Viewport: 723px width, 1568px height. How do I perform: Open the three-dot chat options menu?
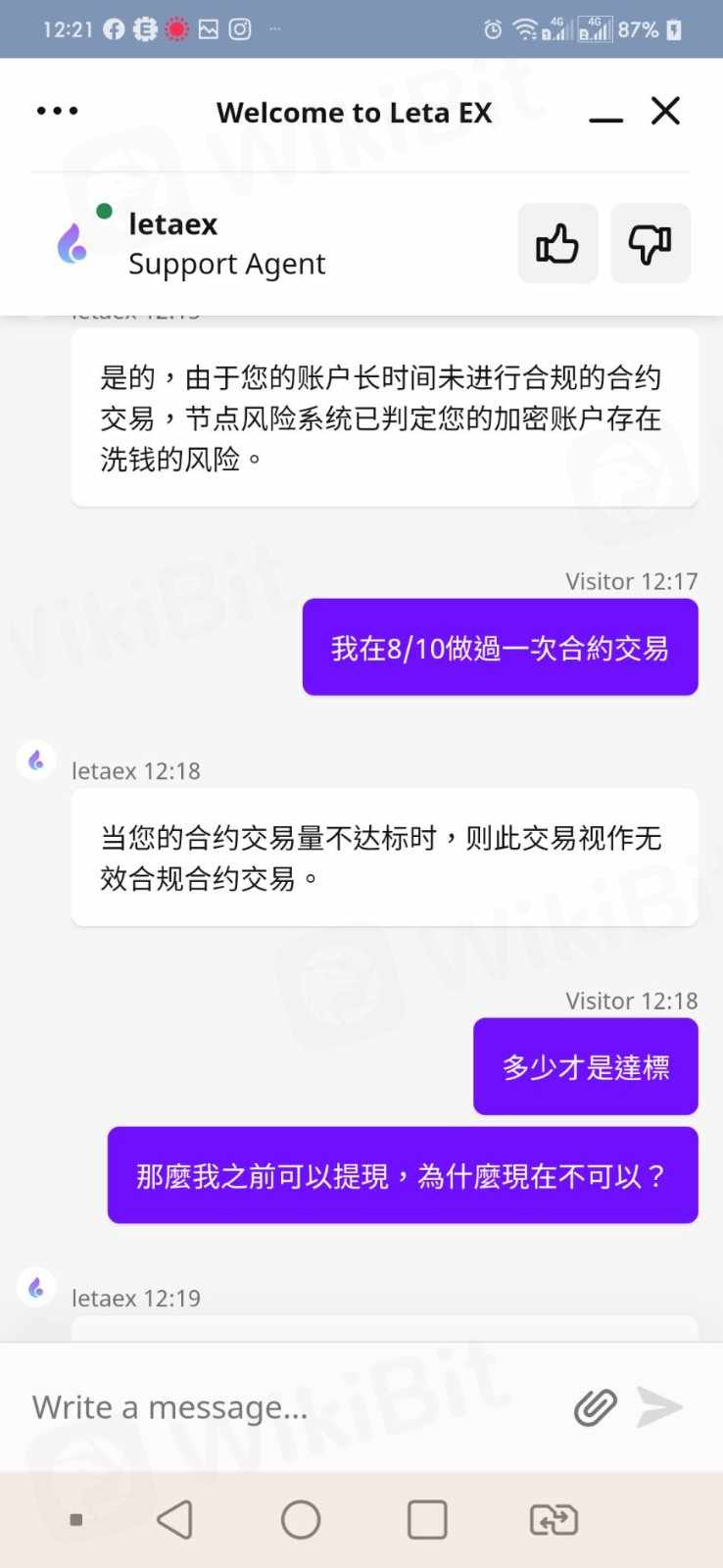point(57,111)
